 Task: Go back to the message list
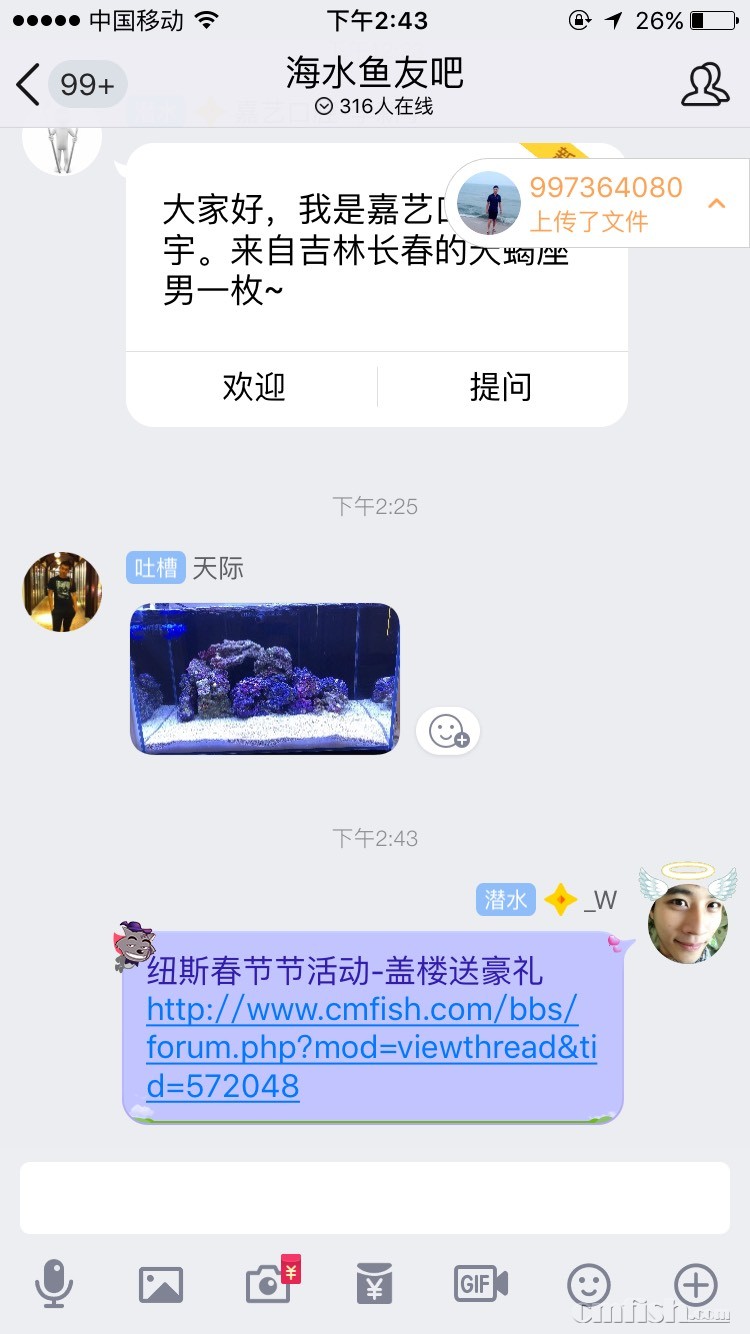30,85
